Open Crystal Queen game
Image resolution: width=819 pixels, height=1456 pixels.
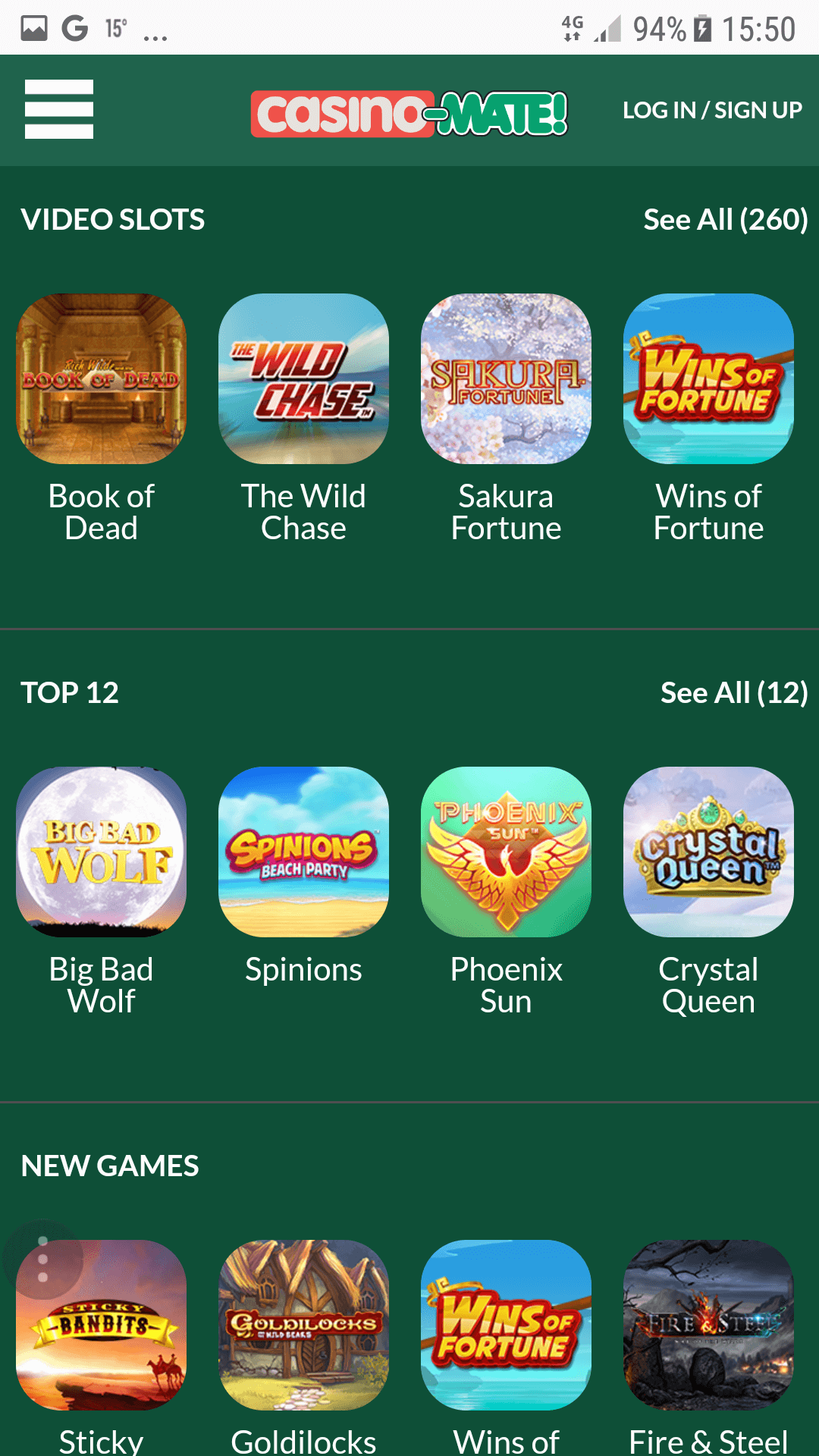pyautogui.click(x=708, y=852)
